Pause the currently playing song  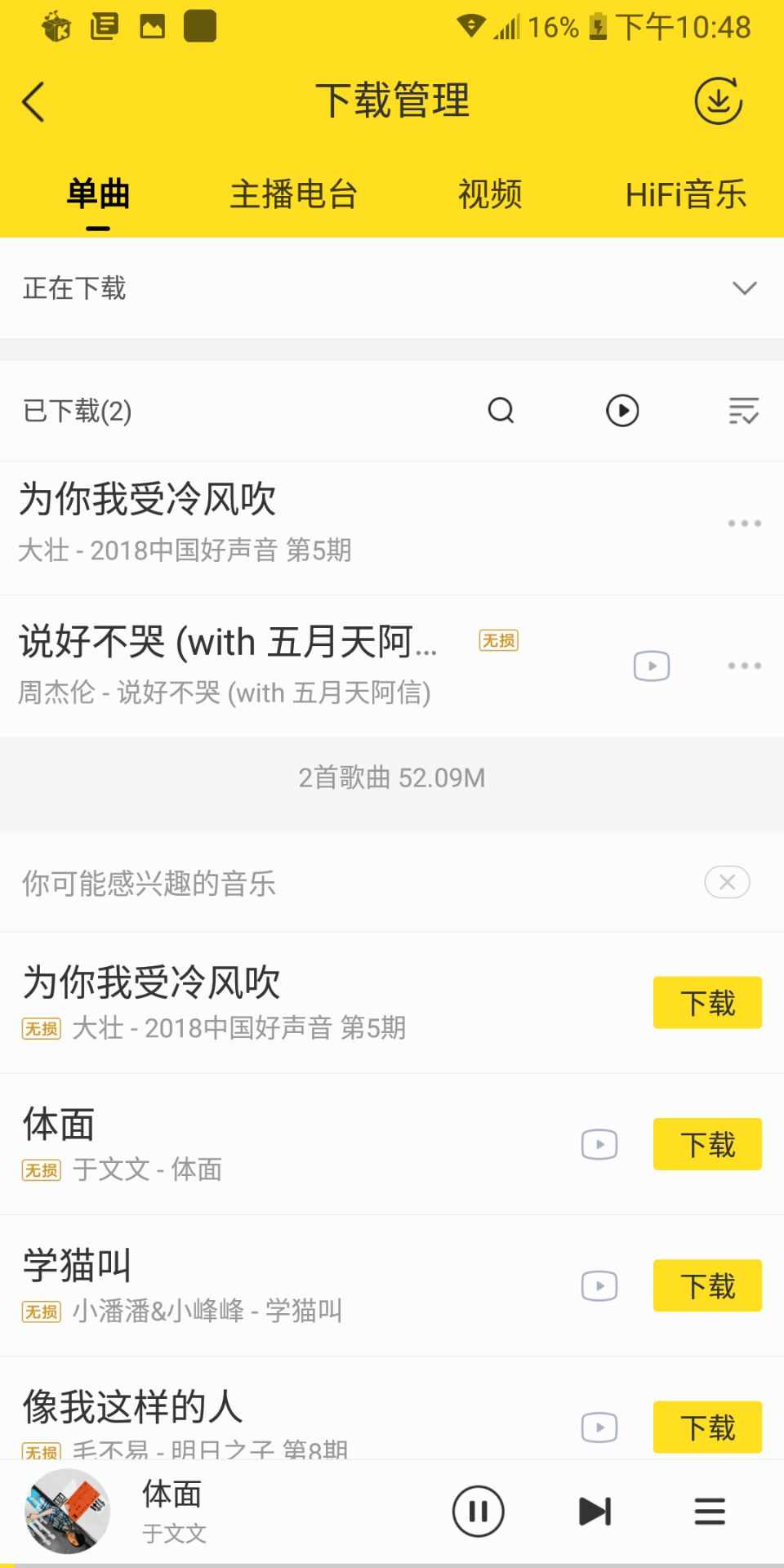click(x=479, y=1512)
